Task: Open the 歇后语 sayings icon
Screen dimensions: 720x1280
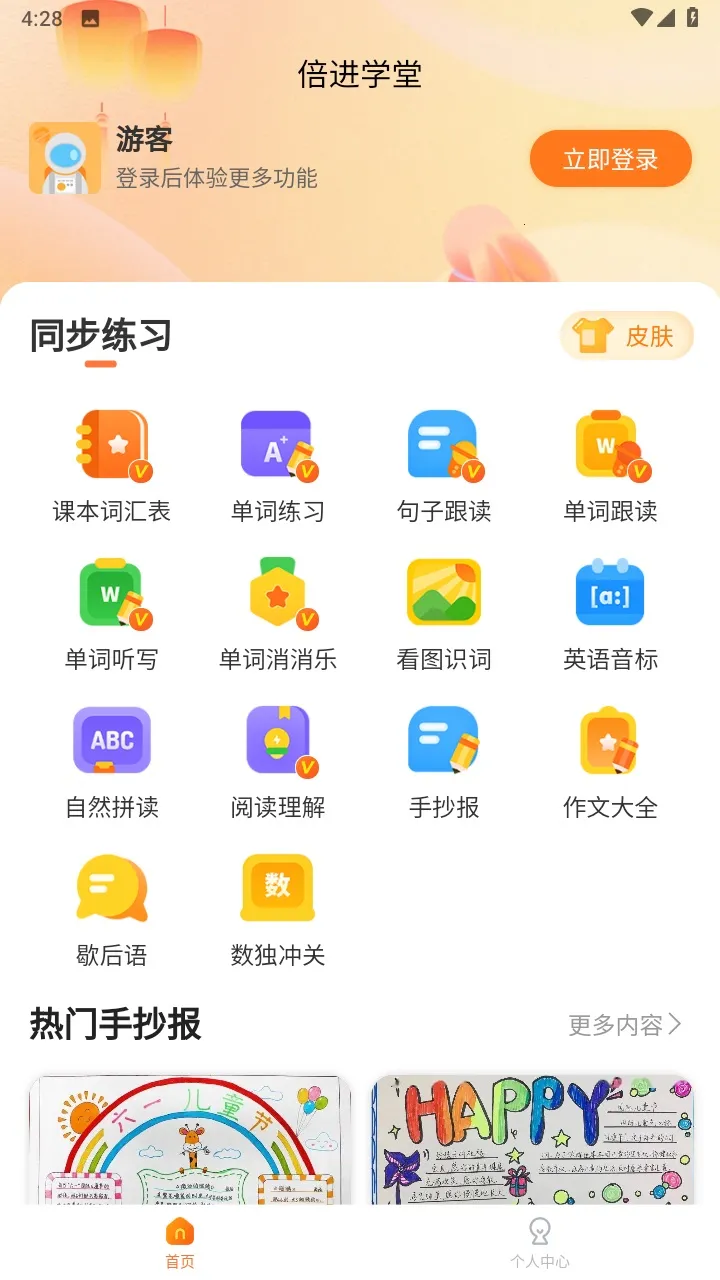Action: tap(111, 886)
